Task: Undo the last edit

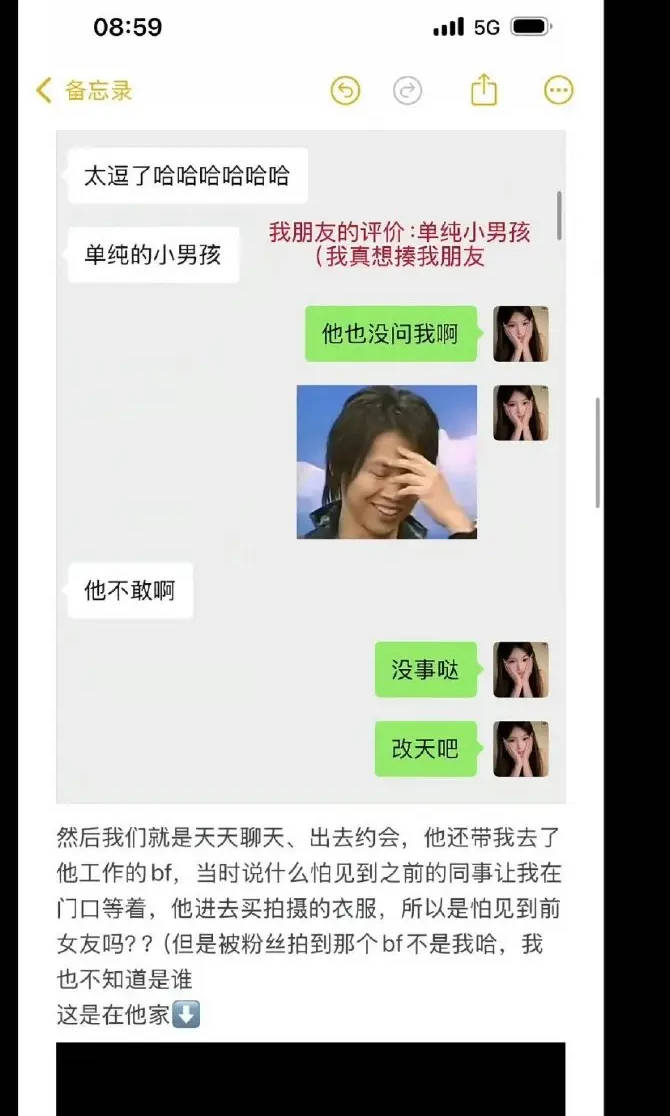Action: tap(345, 91)
